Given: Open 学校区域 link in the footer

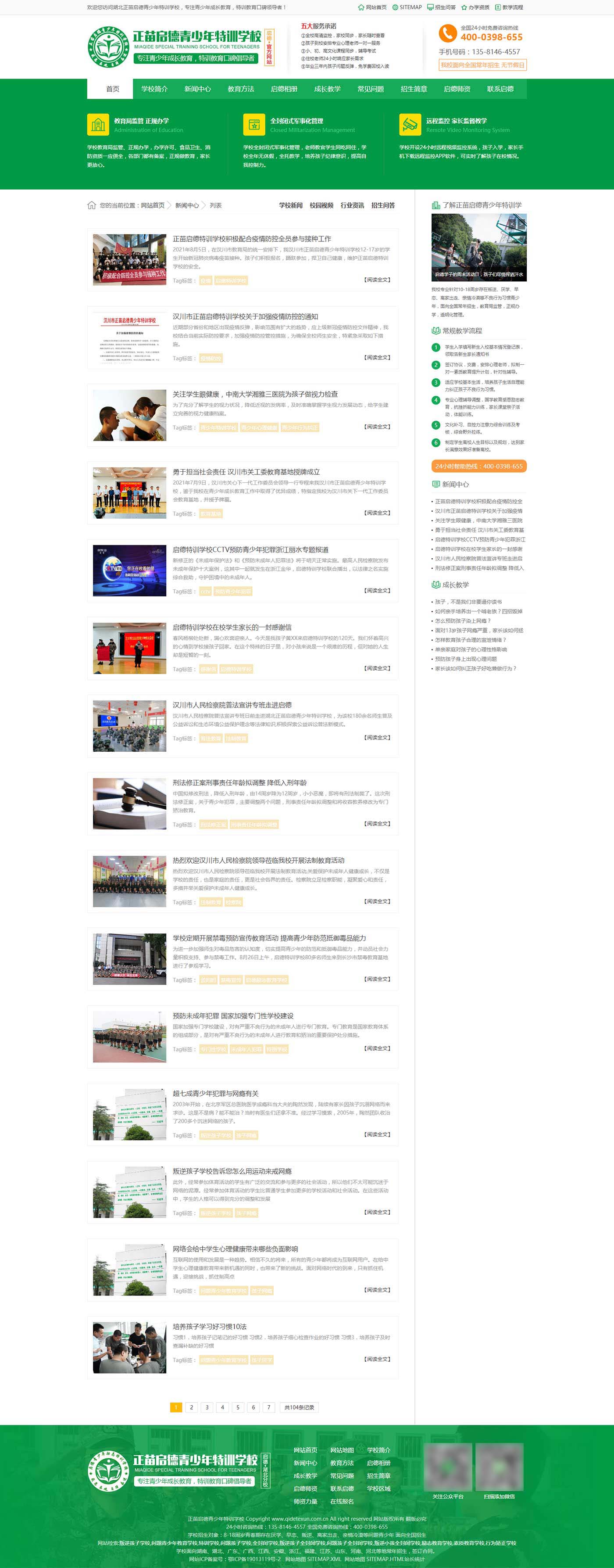Looking at the screenshot, I should (x=378, y=1488).
